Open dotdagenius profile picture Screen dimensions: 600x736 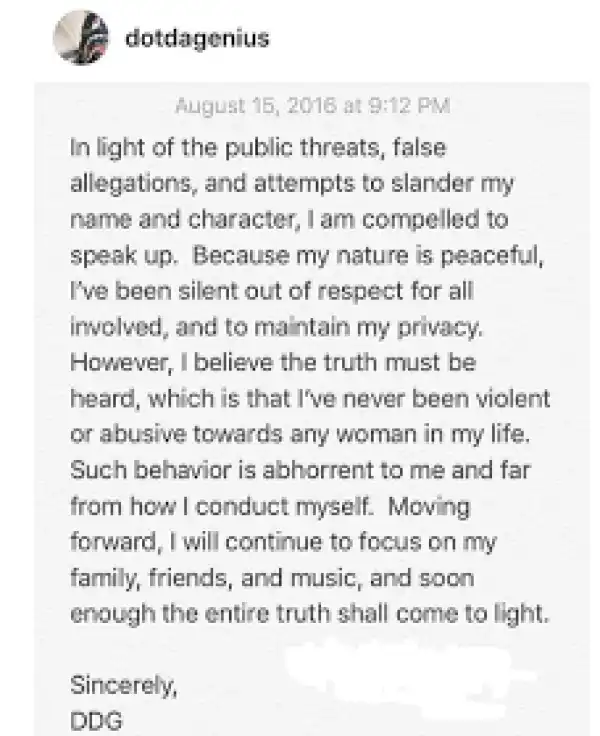(81, 39)
